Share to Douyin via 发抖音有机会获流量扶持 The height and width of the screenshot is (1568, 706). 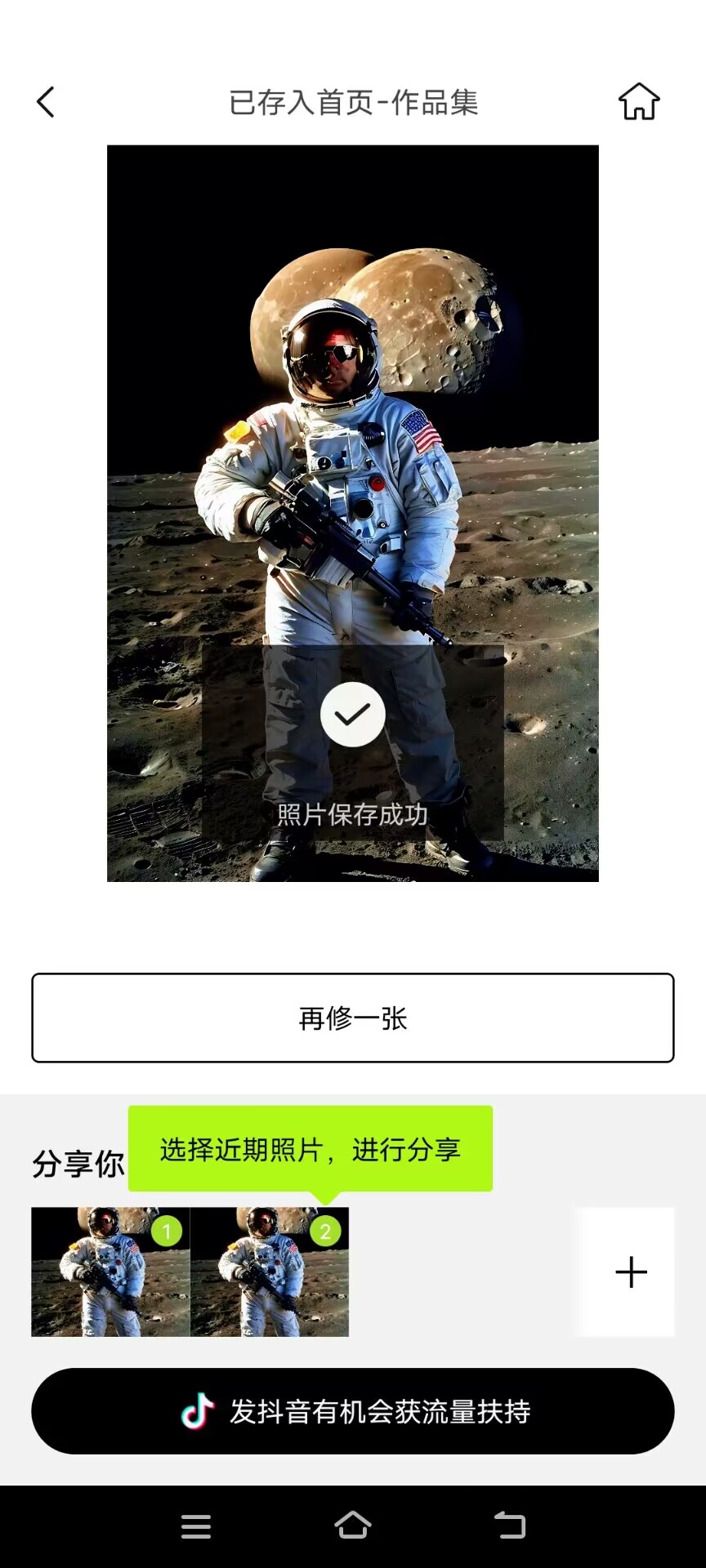353,1411
